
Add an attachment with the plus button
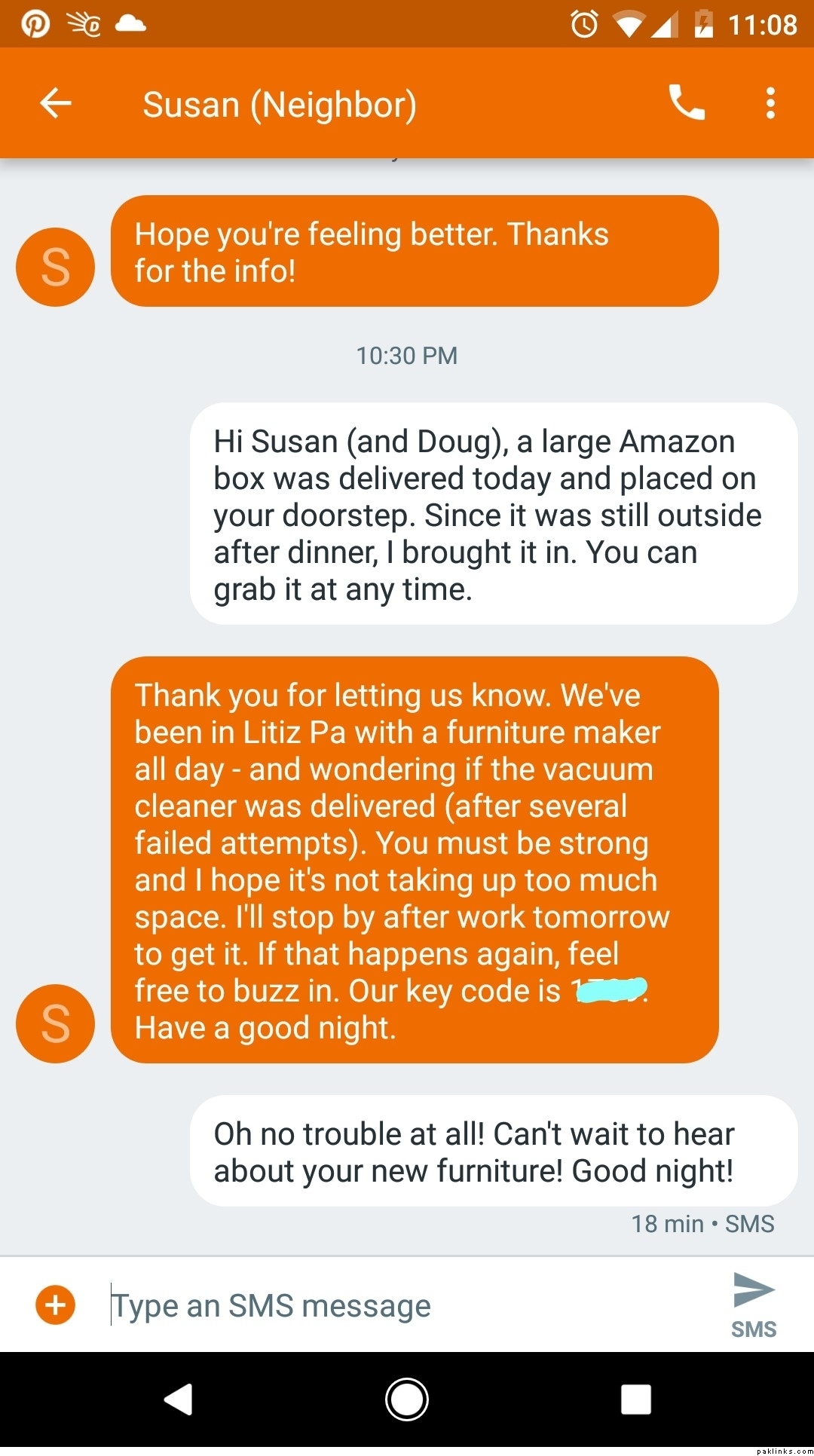56,1305
